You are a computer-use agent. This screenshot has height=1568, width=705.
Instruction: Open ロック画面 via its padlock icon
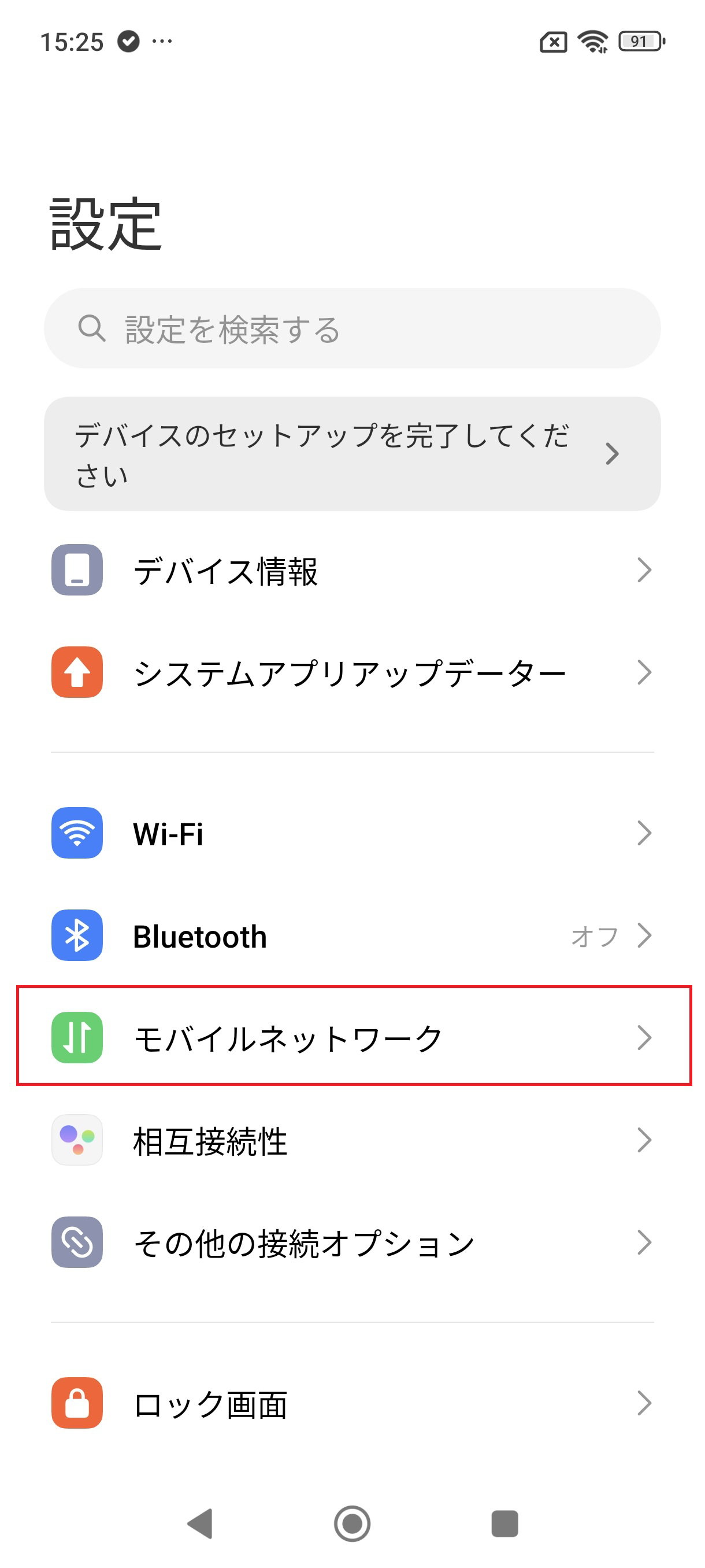tap(77, 1404)
